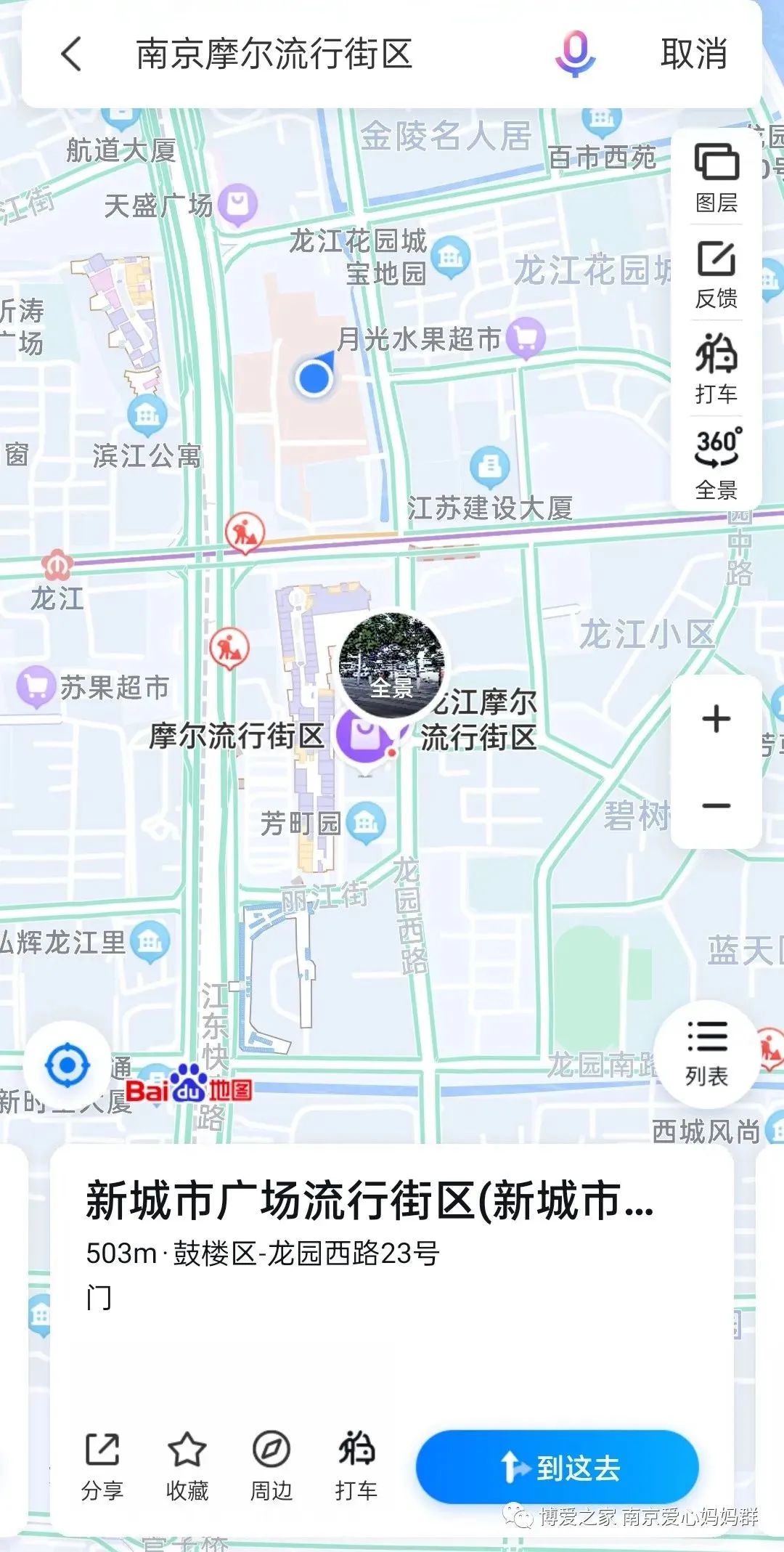The image size is (784, 1552).
Task: Hail a ride with 打车 in bottom card
Action: tap(356, 1466)
